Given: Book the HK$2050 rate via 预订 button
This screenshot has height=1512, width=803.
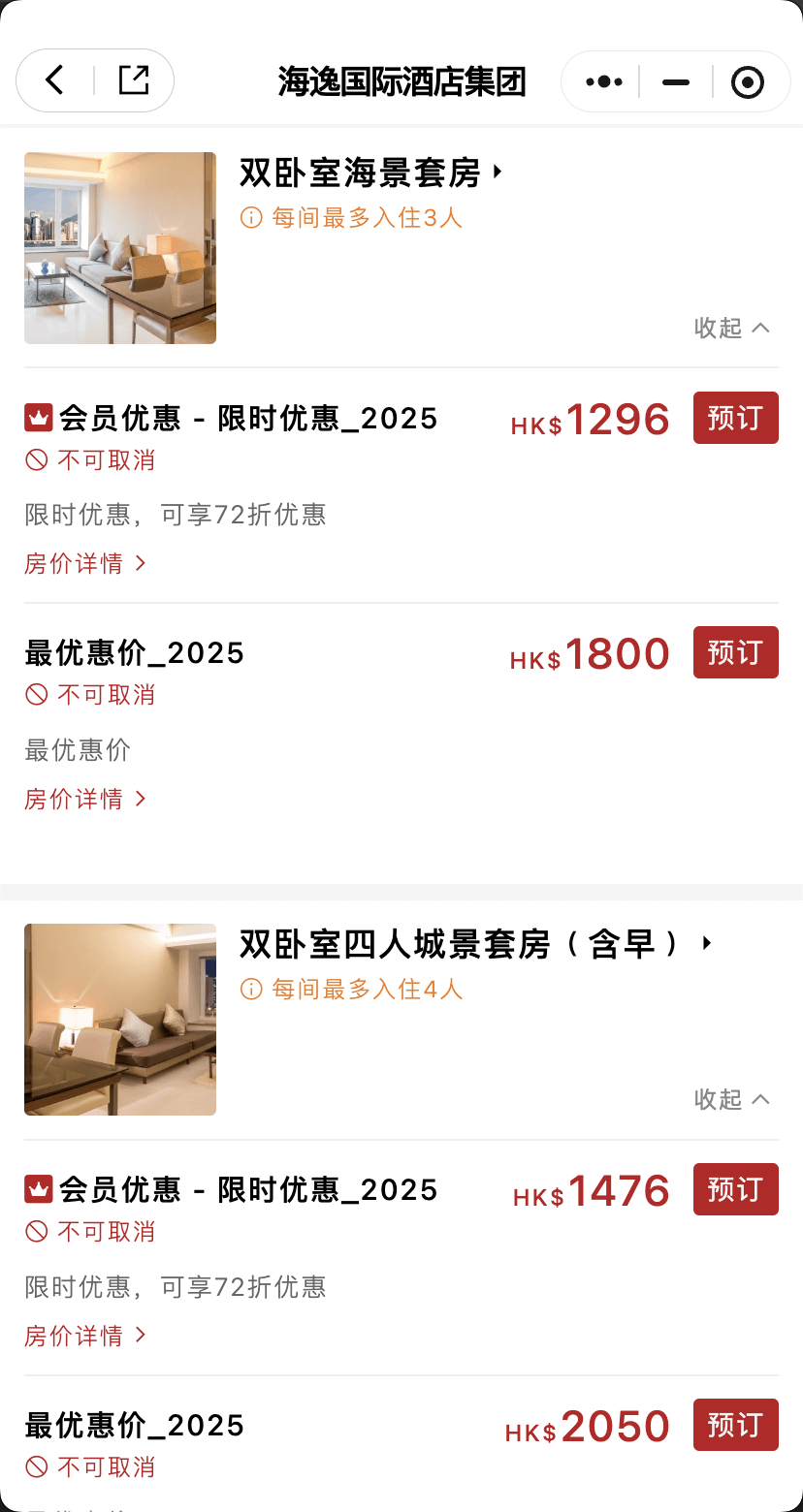Looking at the screenshot, I should (x=735, y=1424).
